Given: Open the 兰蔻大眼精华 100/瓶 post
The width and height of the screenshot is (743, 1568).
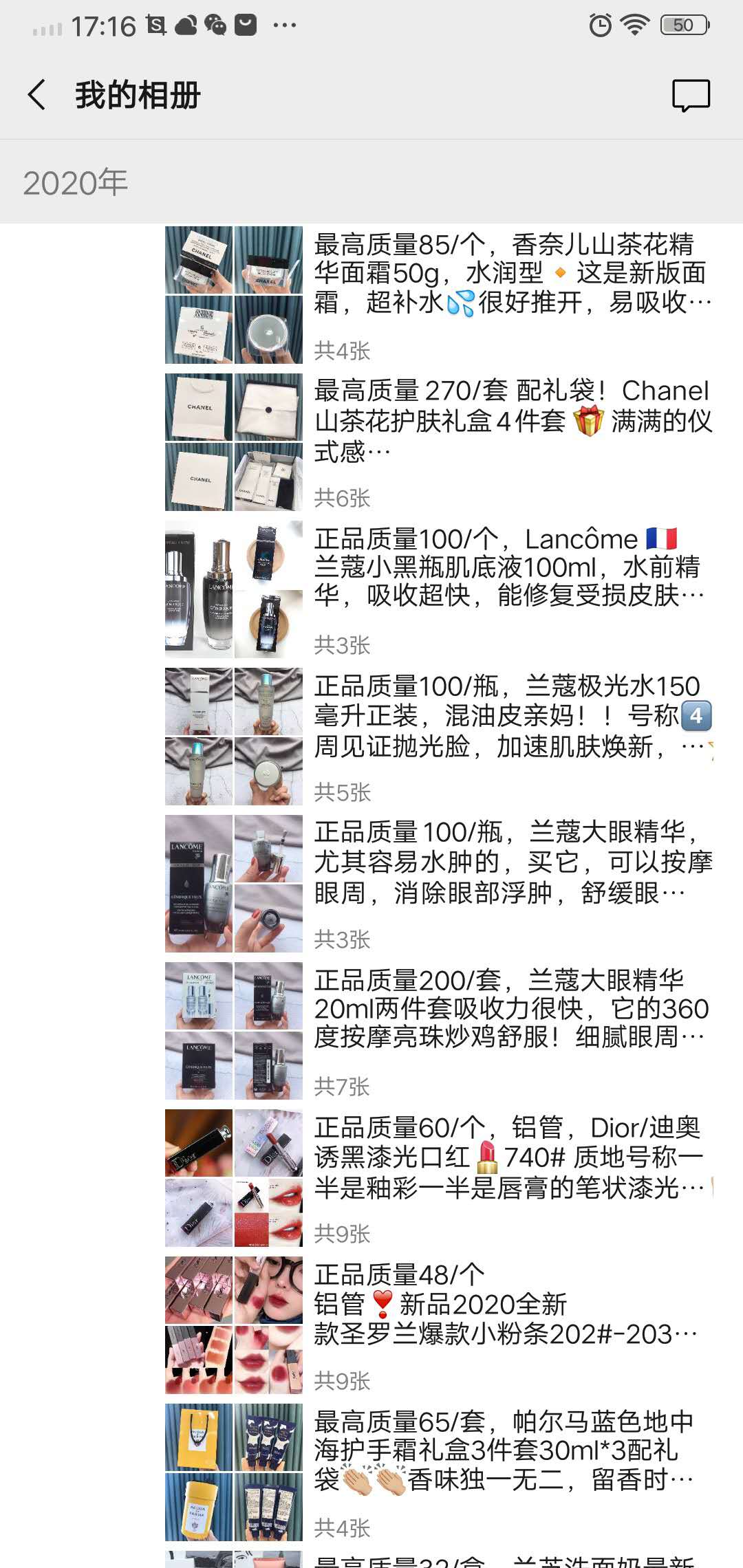Looking at the screenshot, I should point(513,862).
